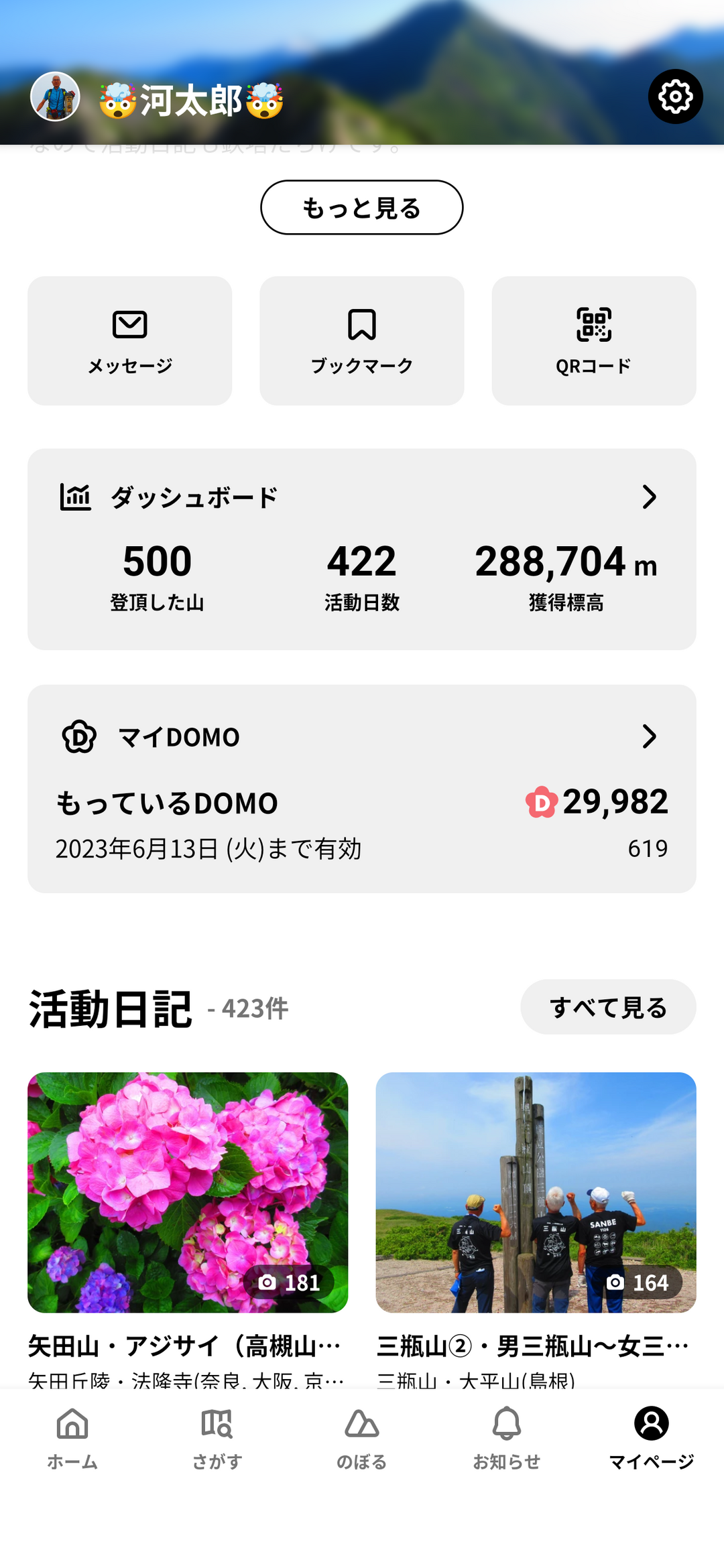The height and width of the screenshot is (1568, 724).
Task: Click the DOMO flower icon beside 29,982
Action: [540, 801]
